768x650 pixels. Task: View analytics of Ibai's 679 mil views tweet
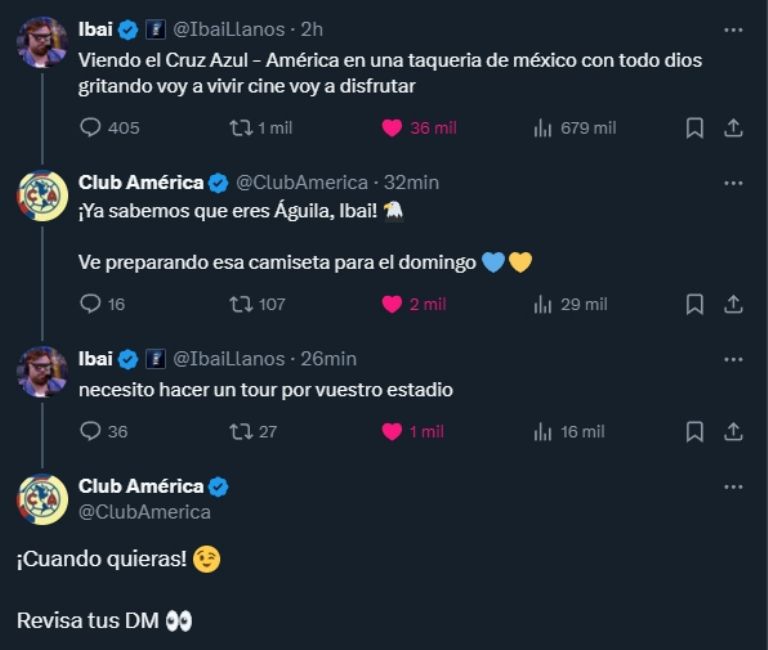click(x=544, y=128)
